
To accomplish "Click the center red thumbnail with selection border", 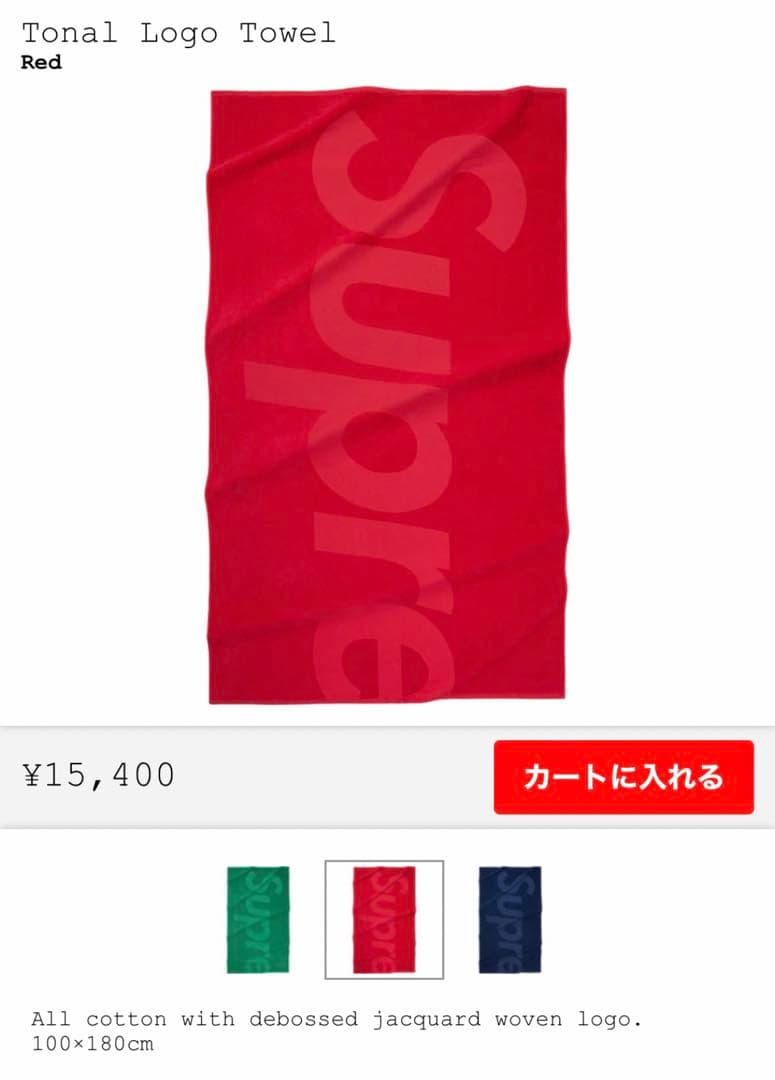I will [x=383, y=920].
